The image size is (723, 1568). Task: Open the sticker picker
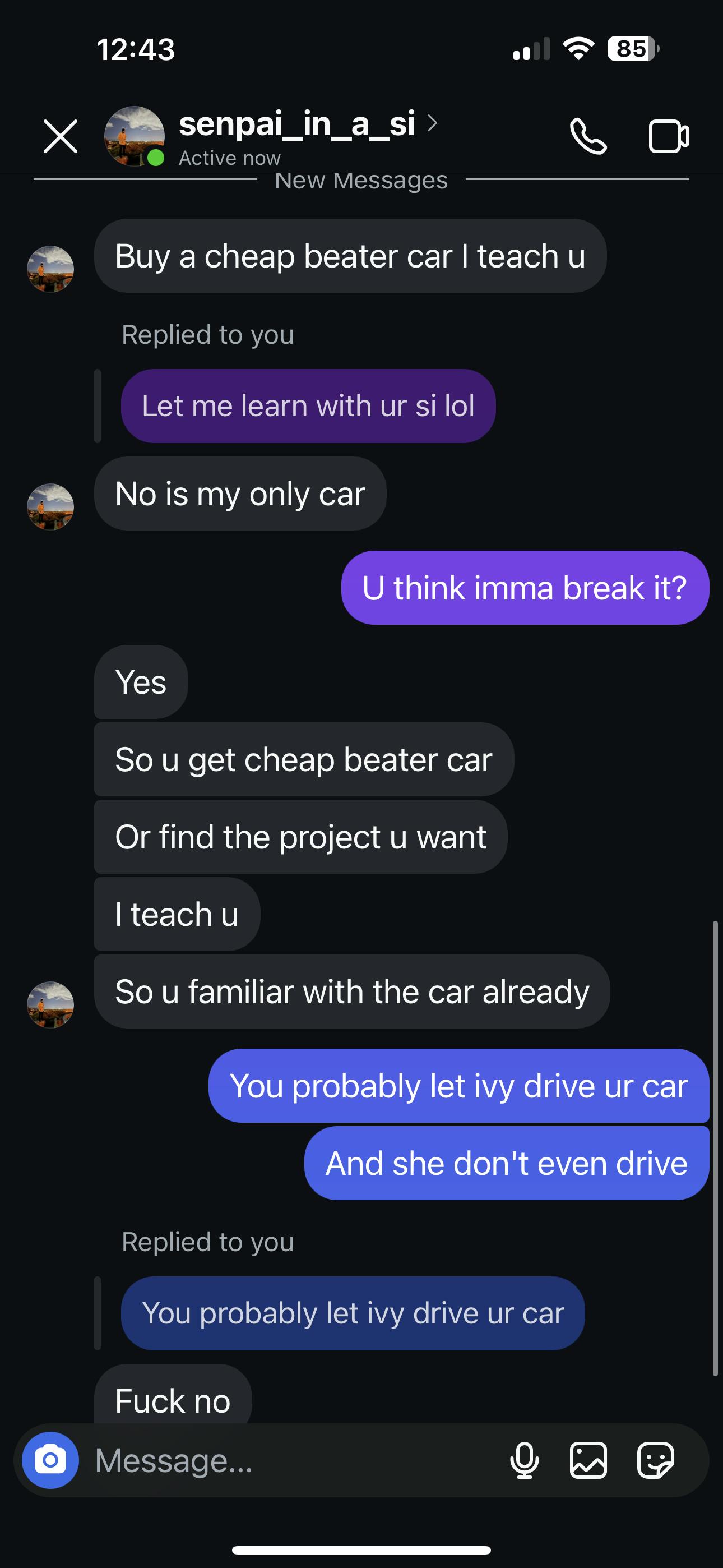(x=655, y=1460)
